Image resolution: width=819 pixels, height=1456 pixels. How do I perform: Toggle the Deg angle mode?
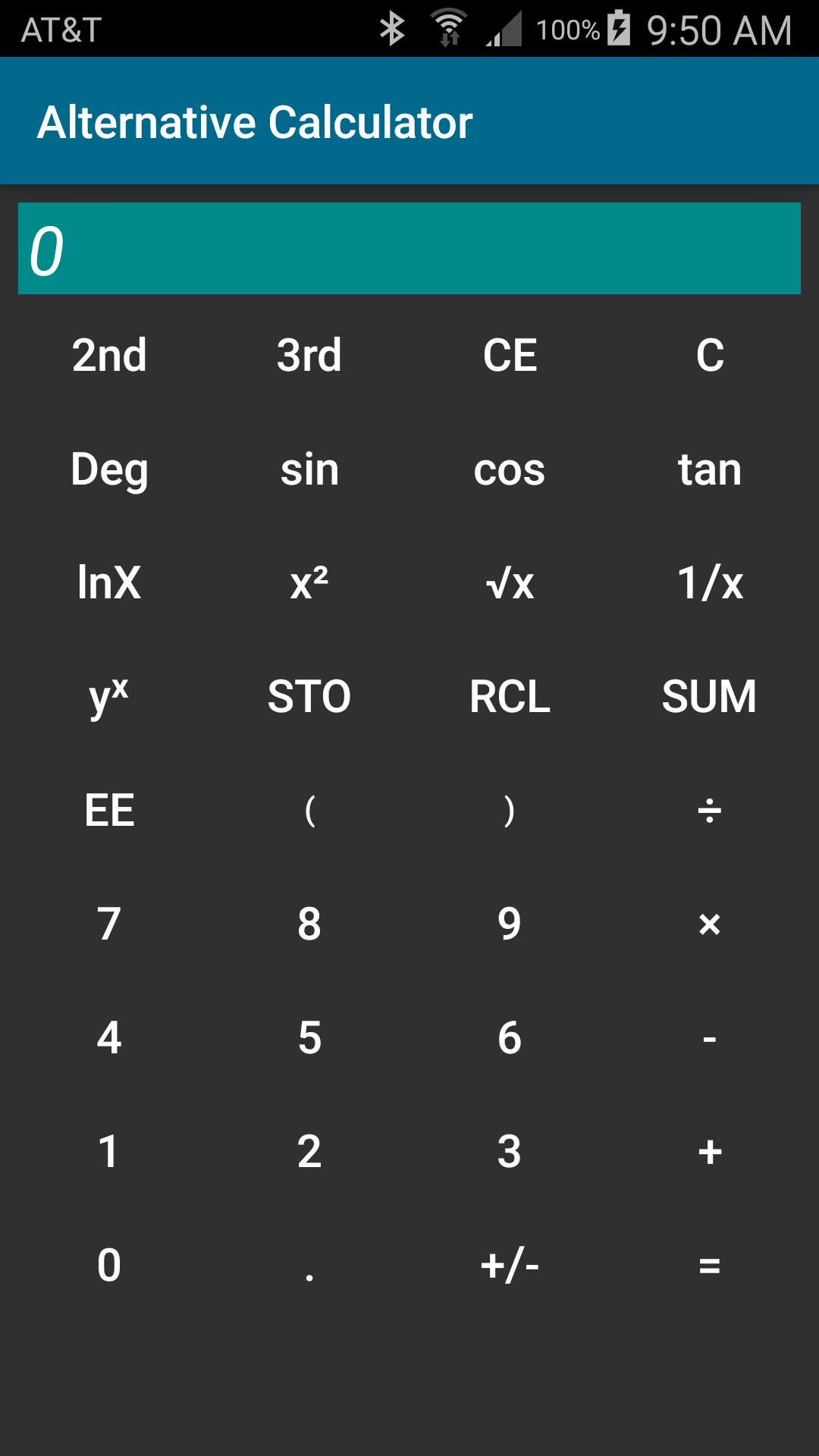[x=109, y=469]
